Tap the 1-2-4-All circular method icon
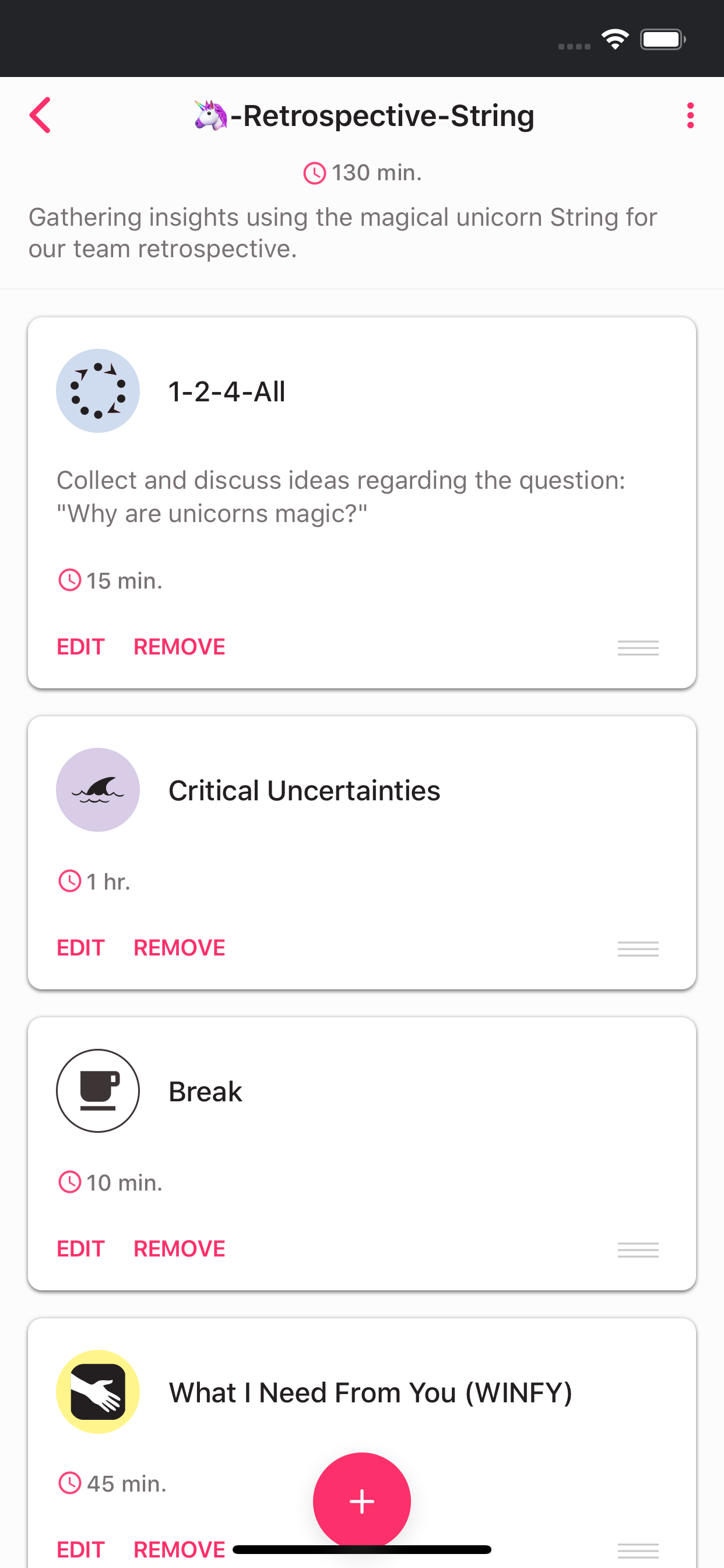This screenshot has height=1568, width=724. pos(97,390)
